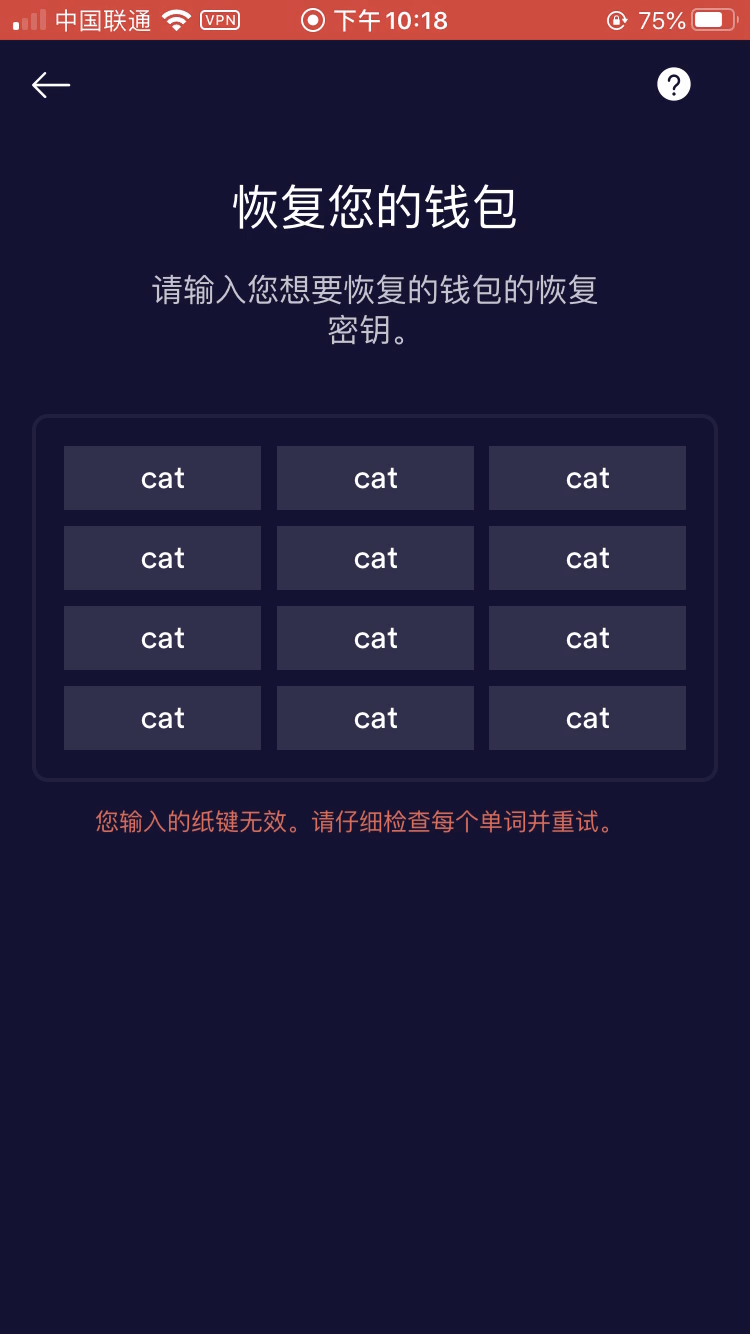Go back with the top-left arrow

[x=51, y=85]
